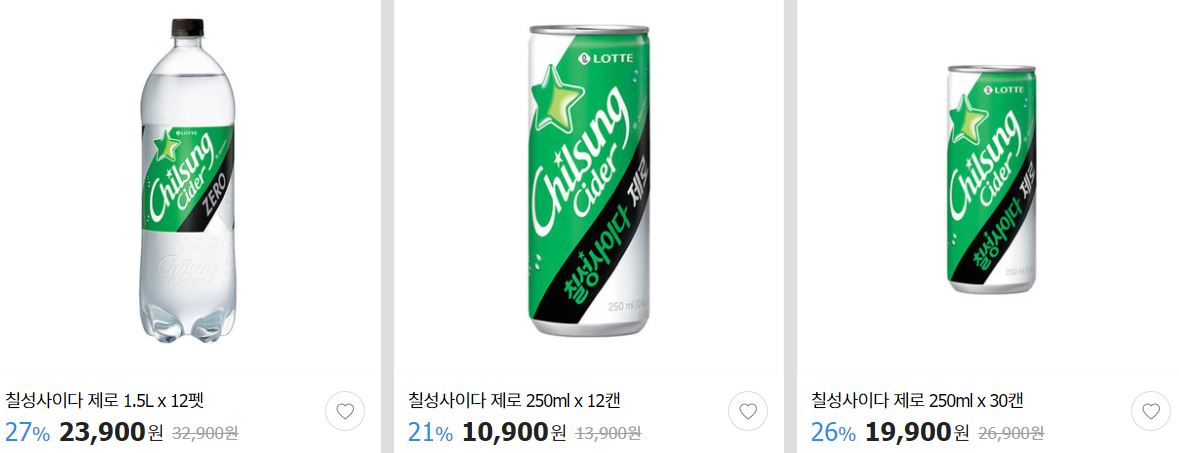Open the 칠성사이다 제로 250ml x 30캔 product
The width and height of the screenshot is (1179, 453).
(917, 400)
